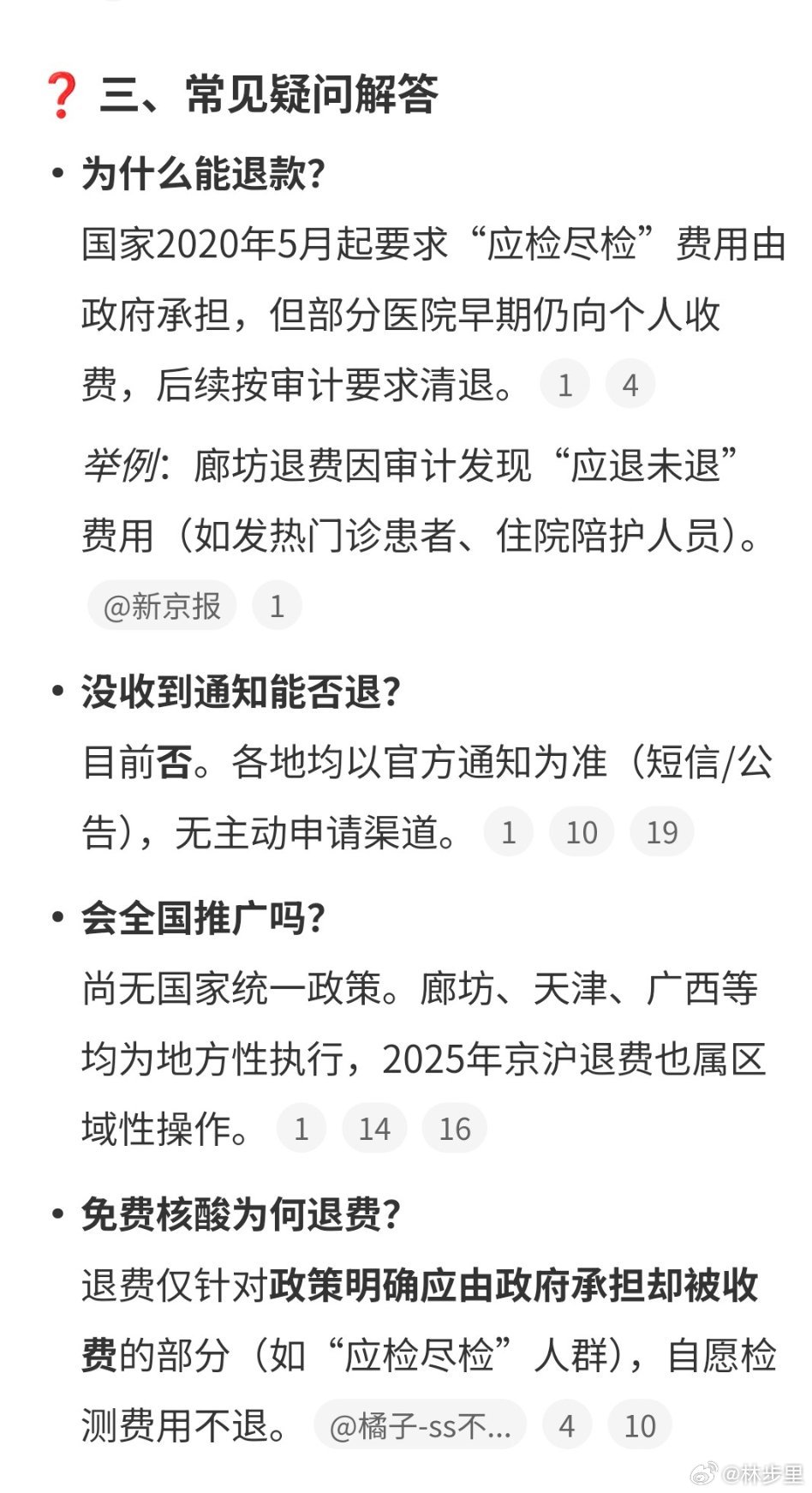Open citation 10 under 没收到通知能否退
The width and height of the screenshot is (812, 1493).
coord(582,831)
